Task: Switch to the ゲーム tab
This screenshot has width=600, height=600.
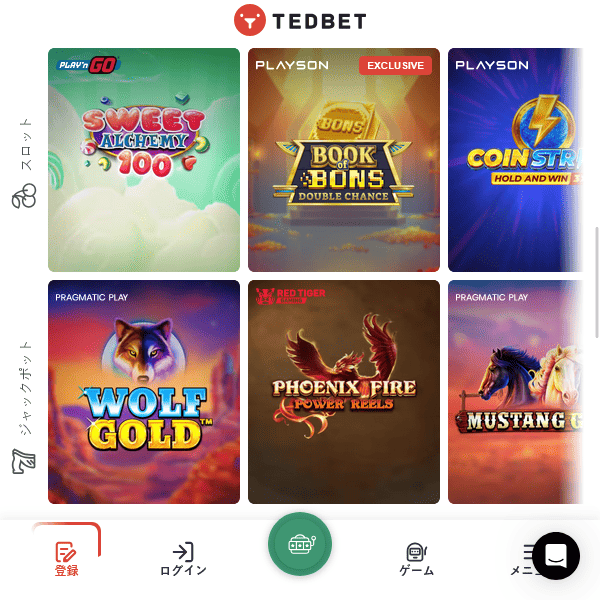Action: pos(416,559)
